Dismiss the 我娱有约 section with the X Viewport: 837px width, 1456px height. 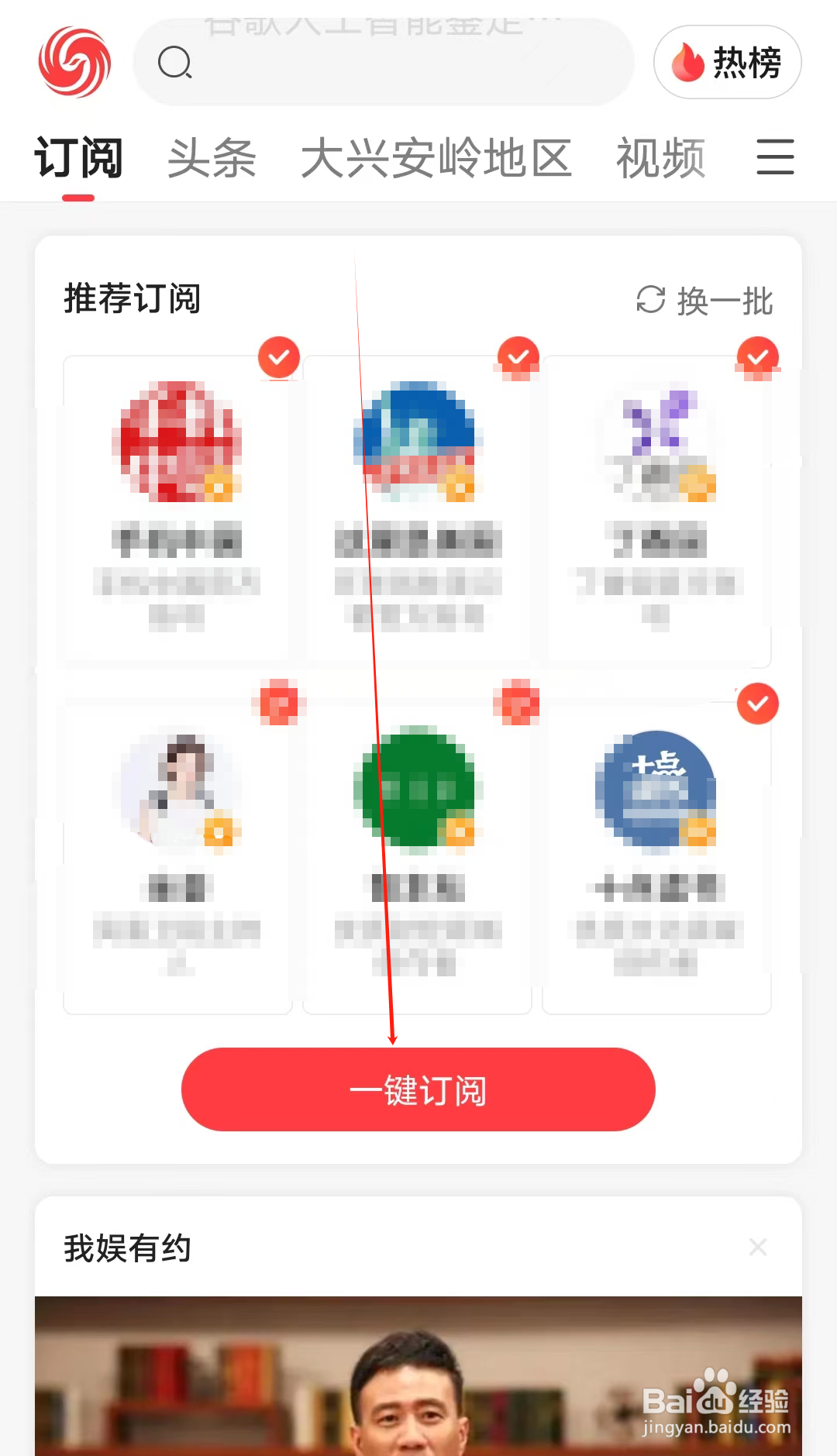[x=757, y=1247]
